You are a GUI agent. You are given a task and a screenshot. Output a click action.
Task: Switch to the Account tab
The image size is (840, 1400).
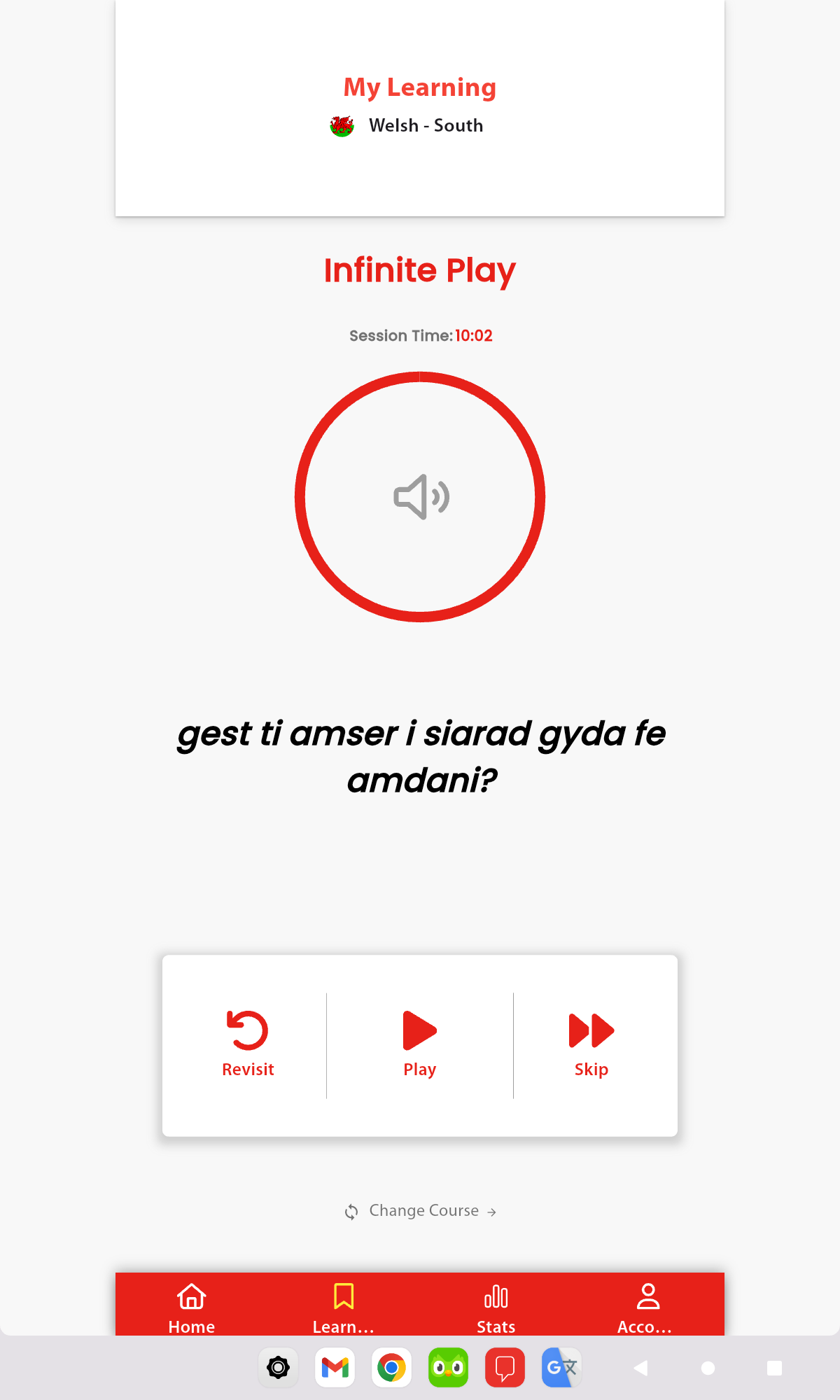point(647,1308)
